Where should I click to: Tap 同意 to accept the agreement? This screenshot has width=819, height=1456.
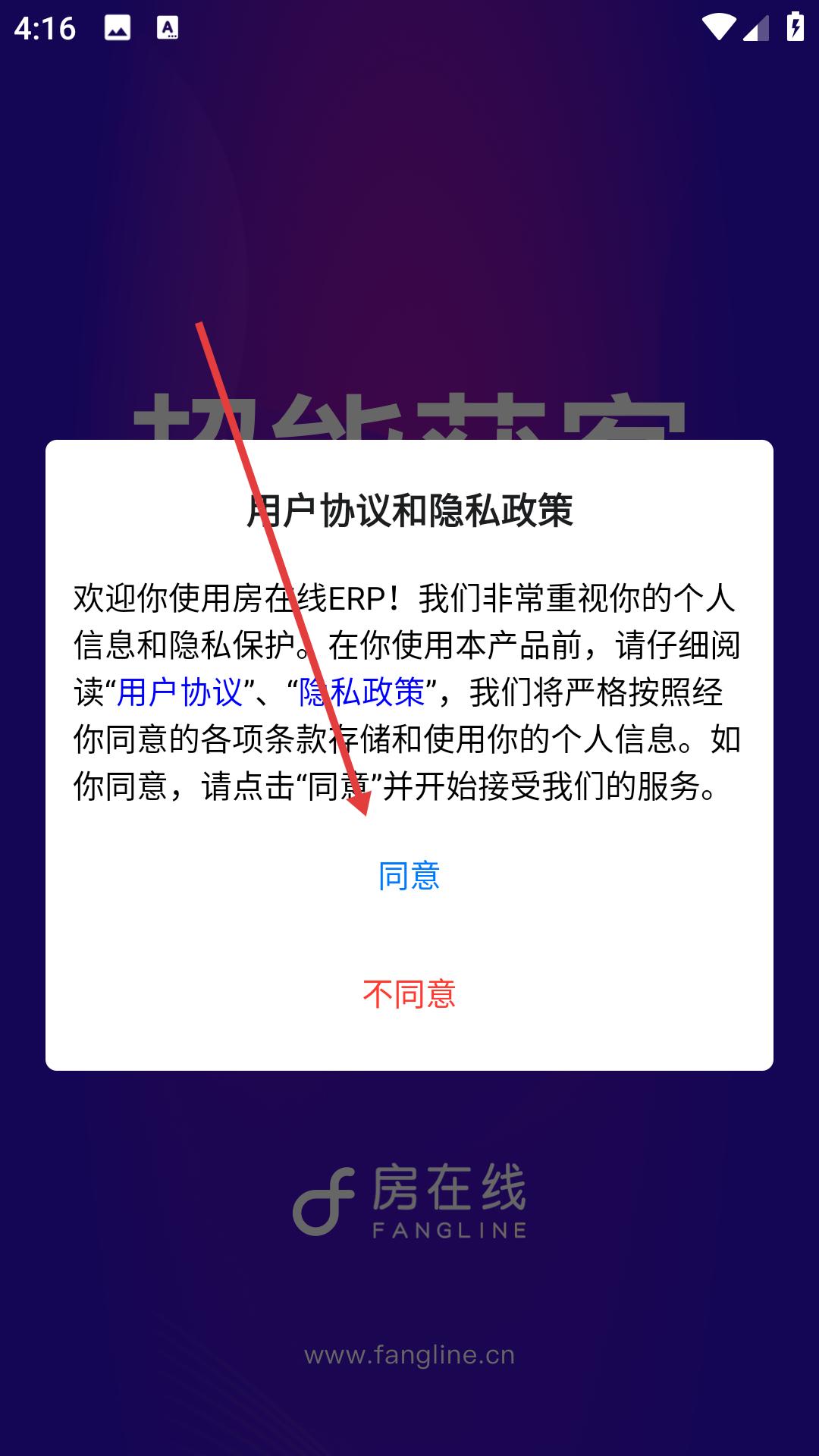409,876
